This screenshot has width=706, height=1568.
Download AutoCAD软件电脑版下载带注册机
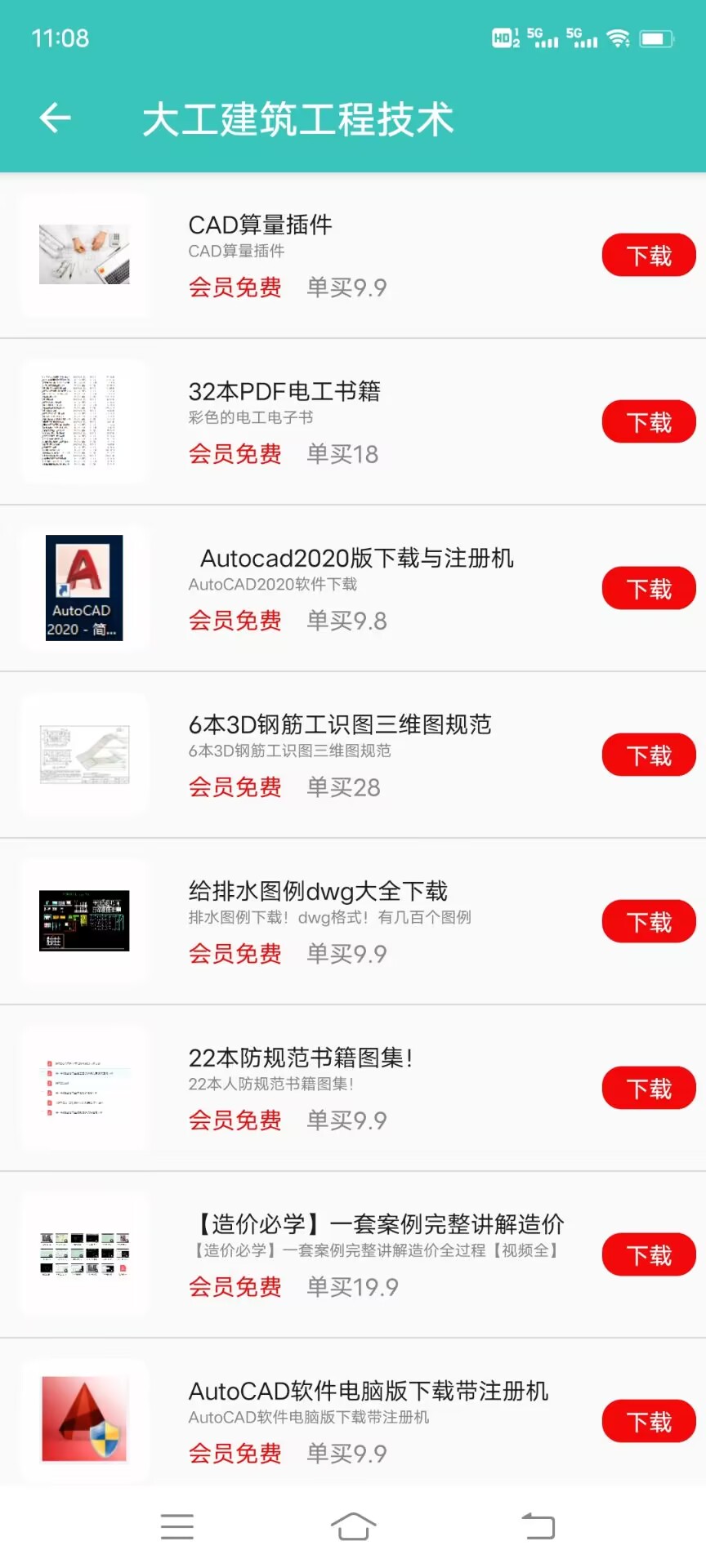(648, 1421)
